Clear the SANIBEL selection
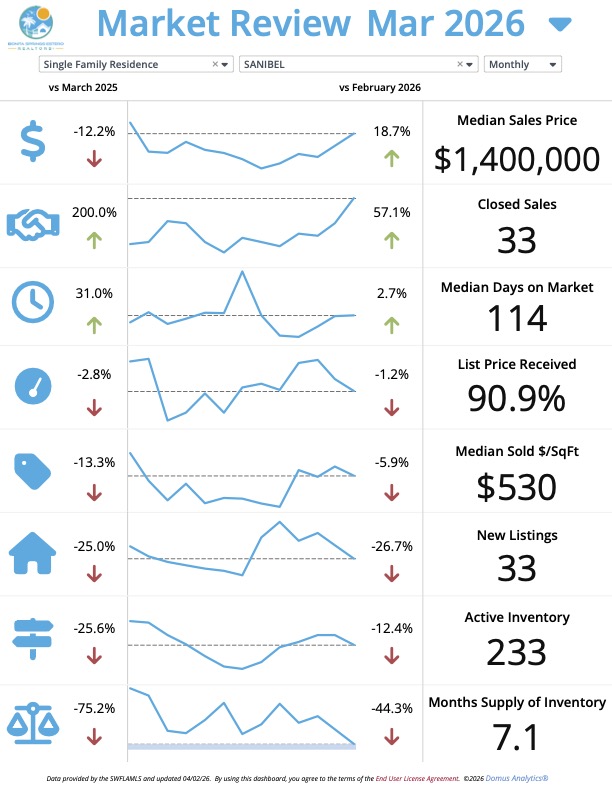 (x=460, y=64)
